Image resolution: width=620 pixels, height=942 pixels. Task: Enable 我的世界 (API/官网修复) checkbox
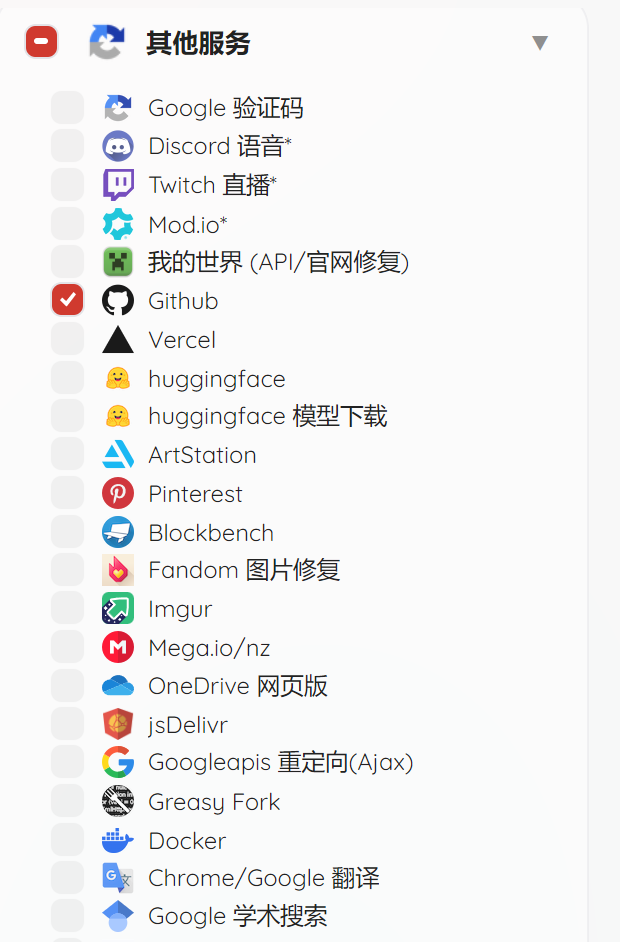[x=68, y=262]
